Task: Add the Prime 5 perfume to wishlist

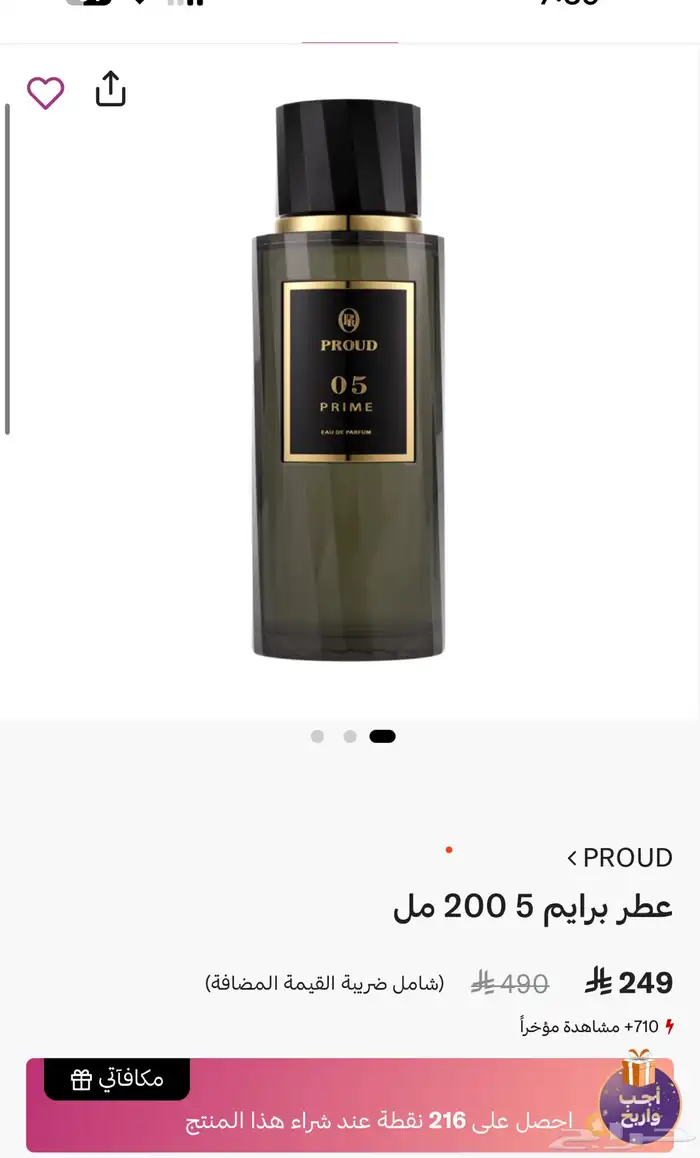Action: pos(45,93)
